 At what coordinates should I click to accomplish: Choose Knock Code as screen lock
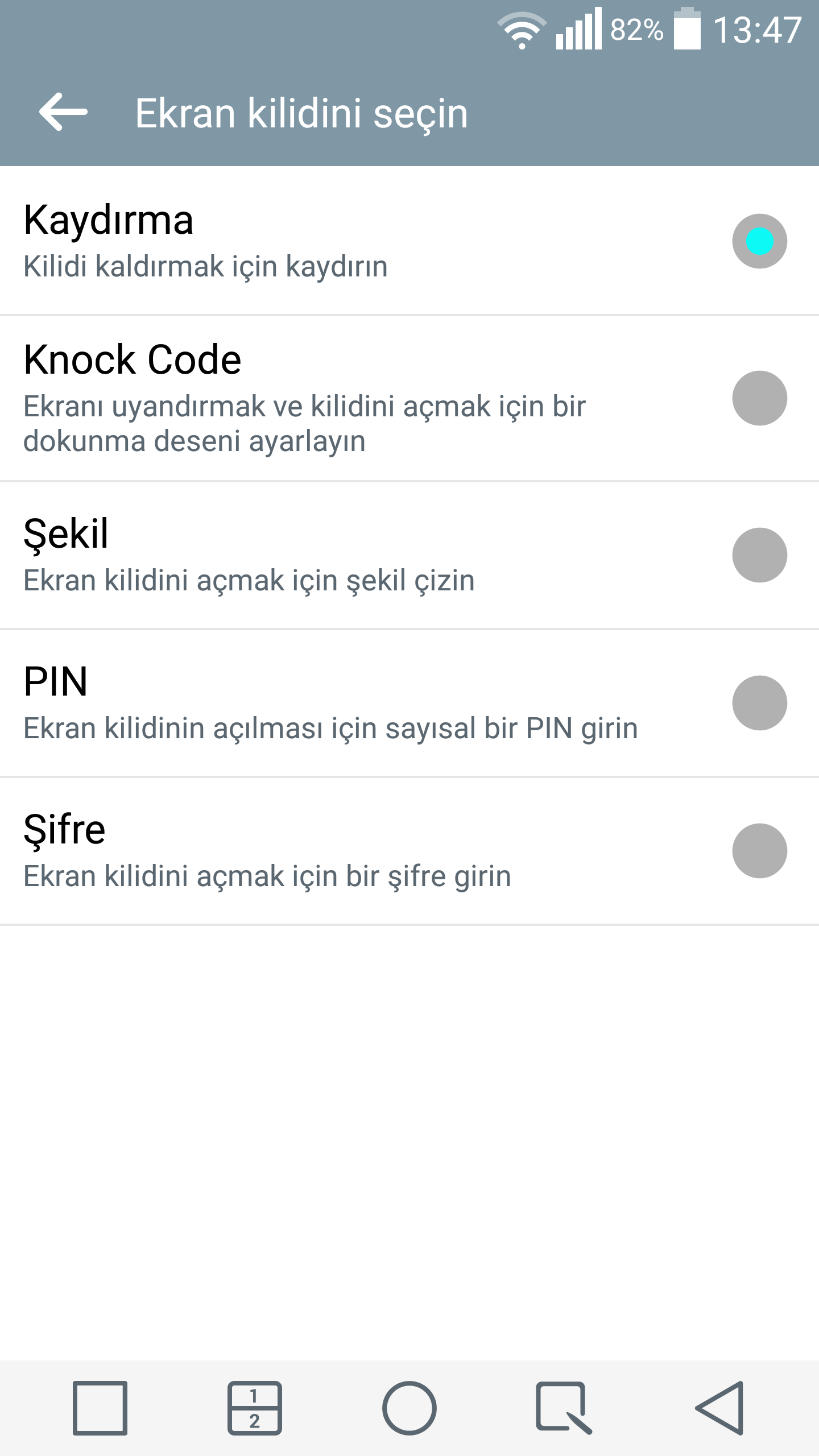pos(409,398)
